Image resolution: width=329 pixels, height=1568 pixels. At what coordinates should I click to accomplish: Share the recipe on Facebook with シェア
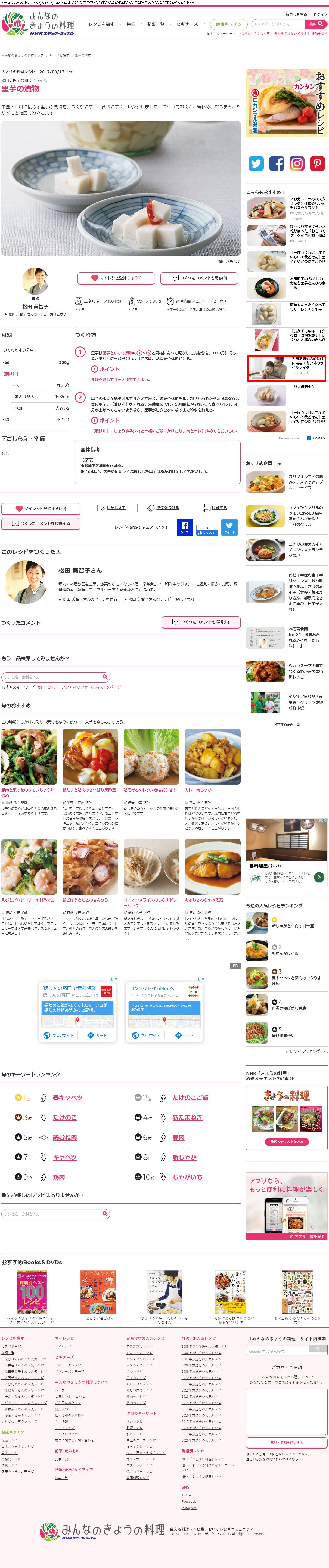tap(185, 527)
